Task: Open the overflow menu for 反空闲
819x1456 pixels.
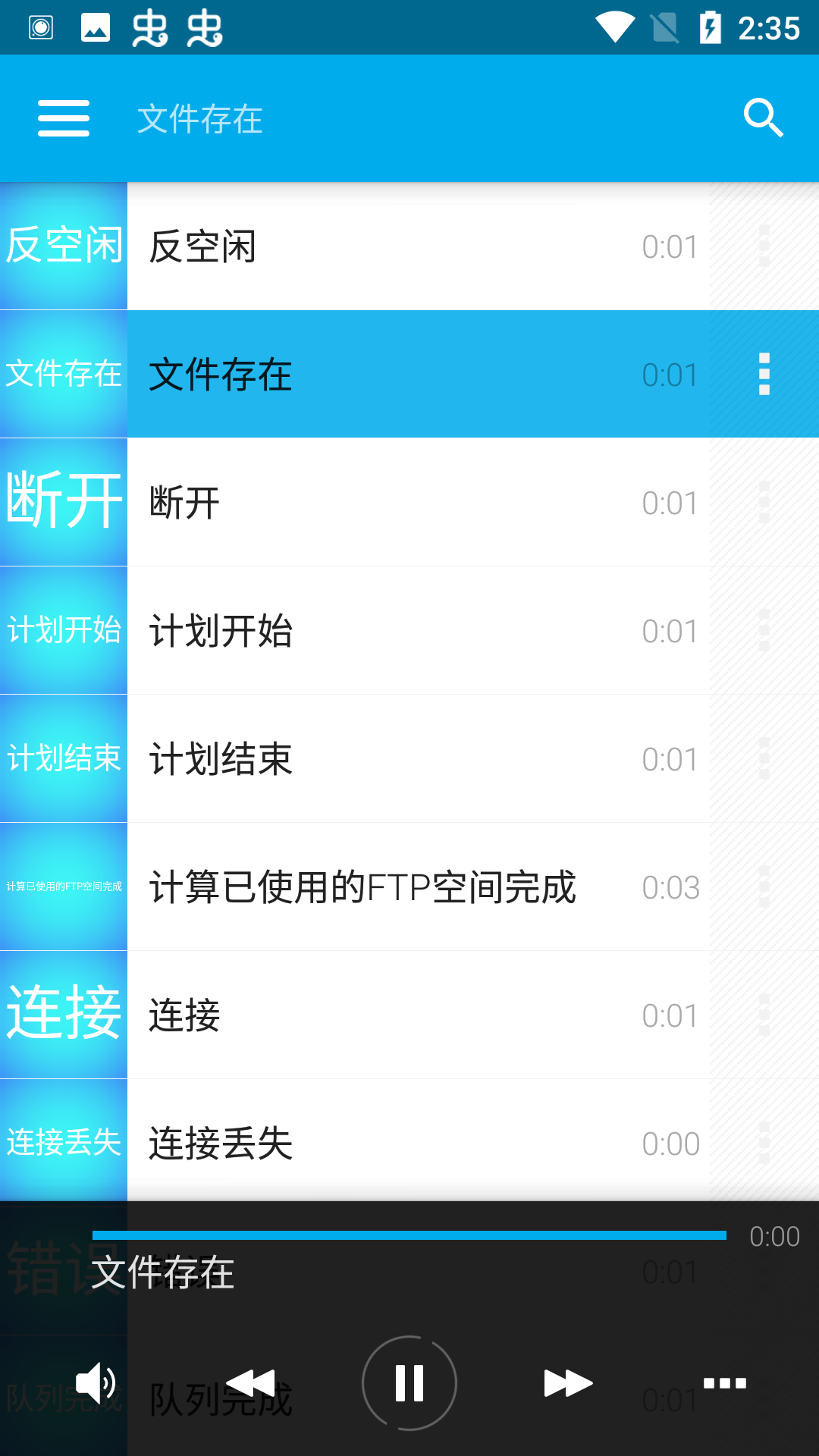Action: [x=764, y=245]
